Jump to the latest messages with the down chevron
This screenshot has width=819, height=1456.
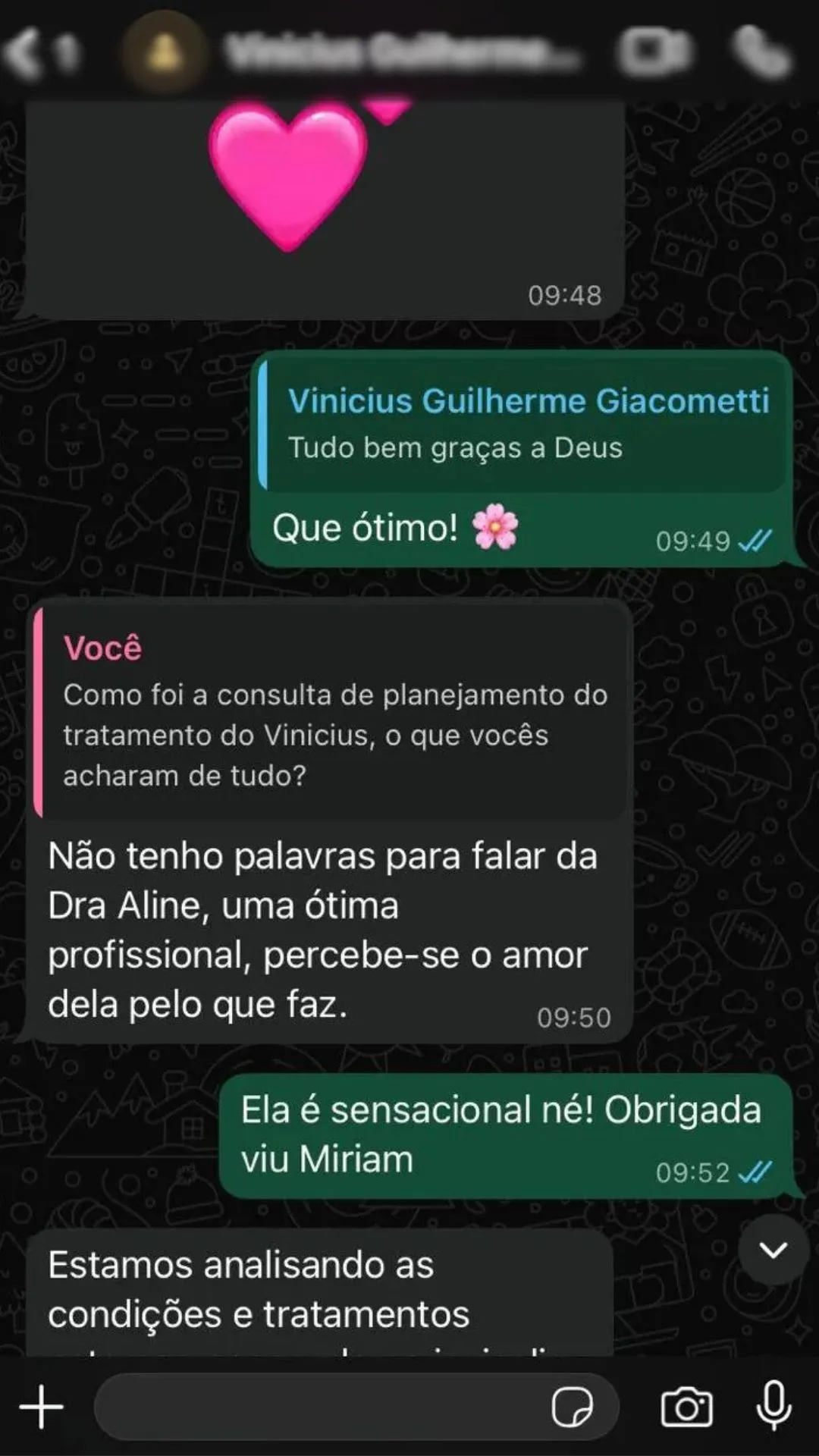(x=773, y=1250)
